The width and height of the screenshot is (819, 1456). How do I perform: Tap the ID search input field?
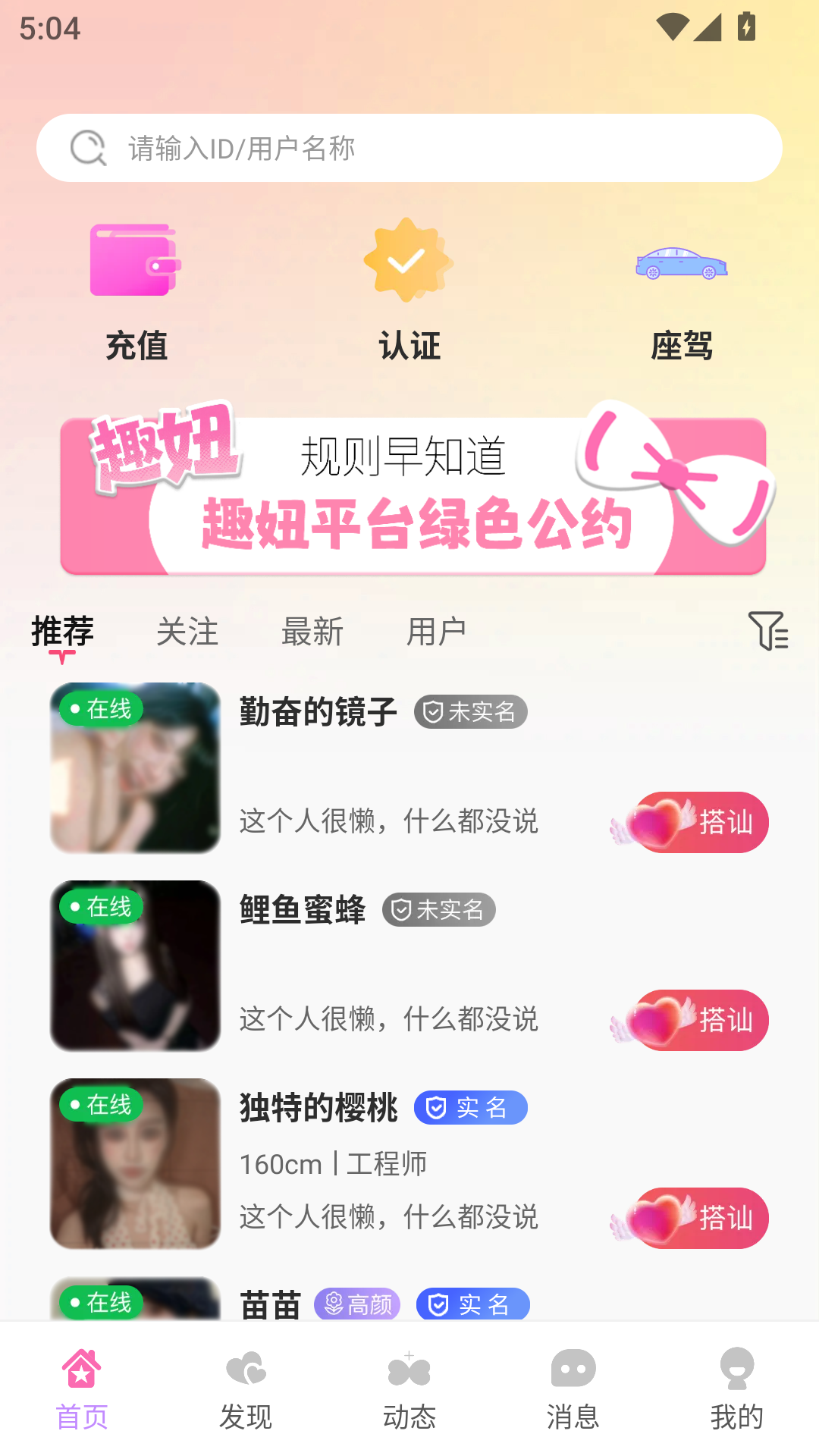[x=409, y=148]
